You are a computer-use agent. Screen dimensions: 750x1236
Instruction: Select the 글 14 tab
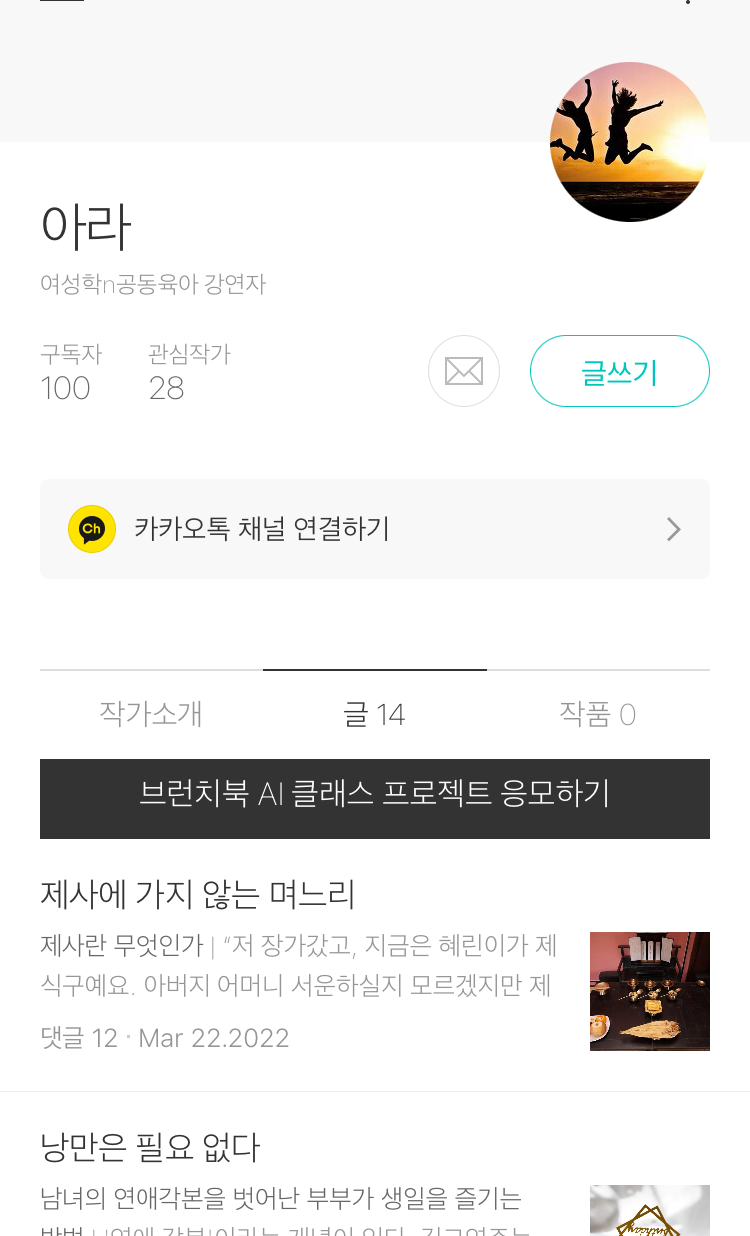click(375, 714)
